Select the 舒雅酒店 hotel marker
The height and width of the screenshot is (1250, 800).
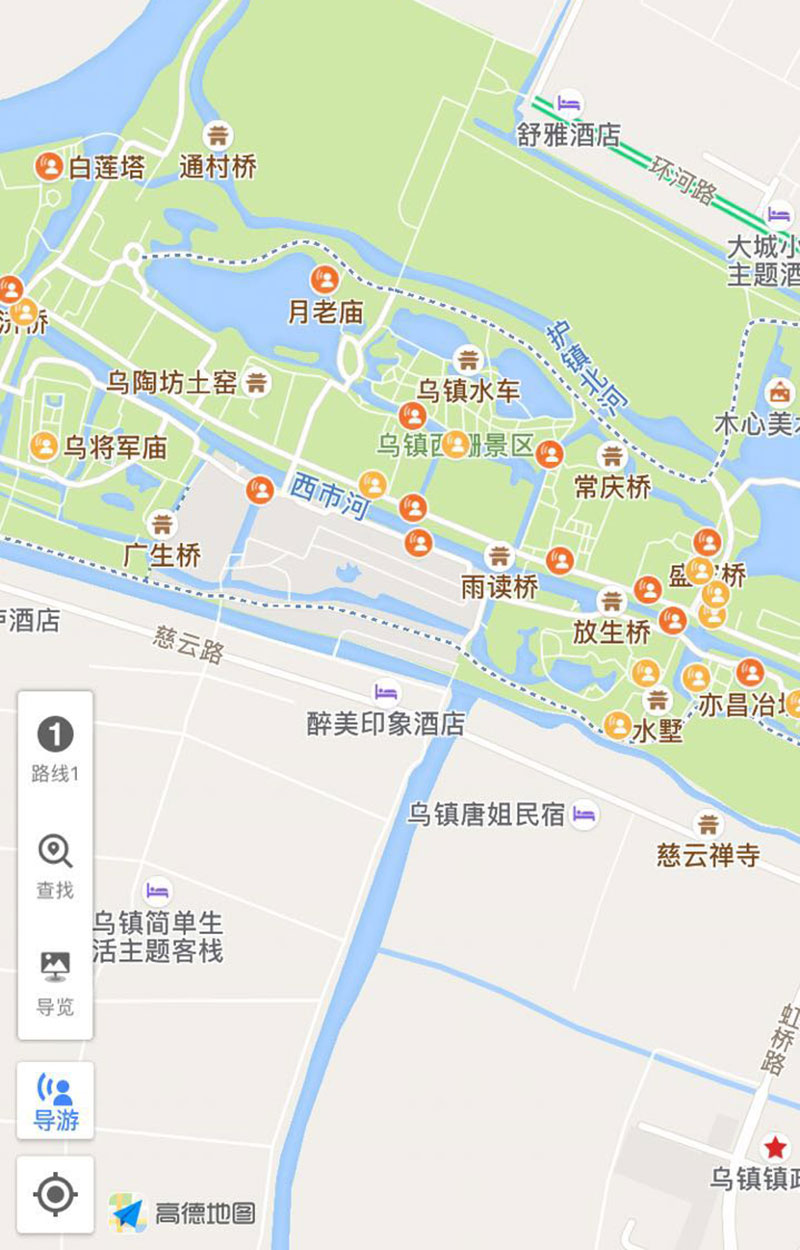tap(569, 103)
